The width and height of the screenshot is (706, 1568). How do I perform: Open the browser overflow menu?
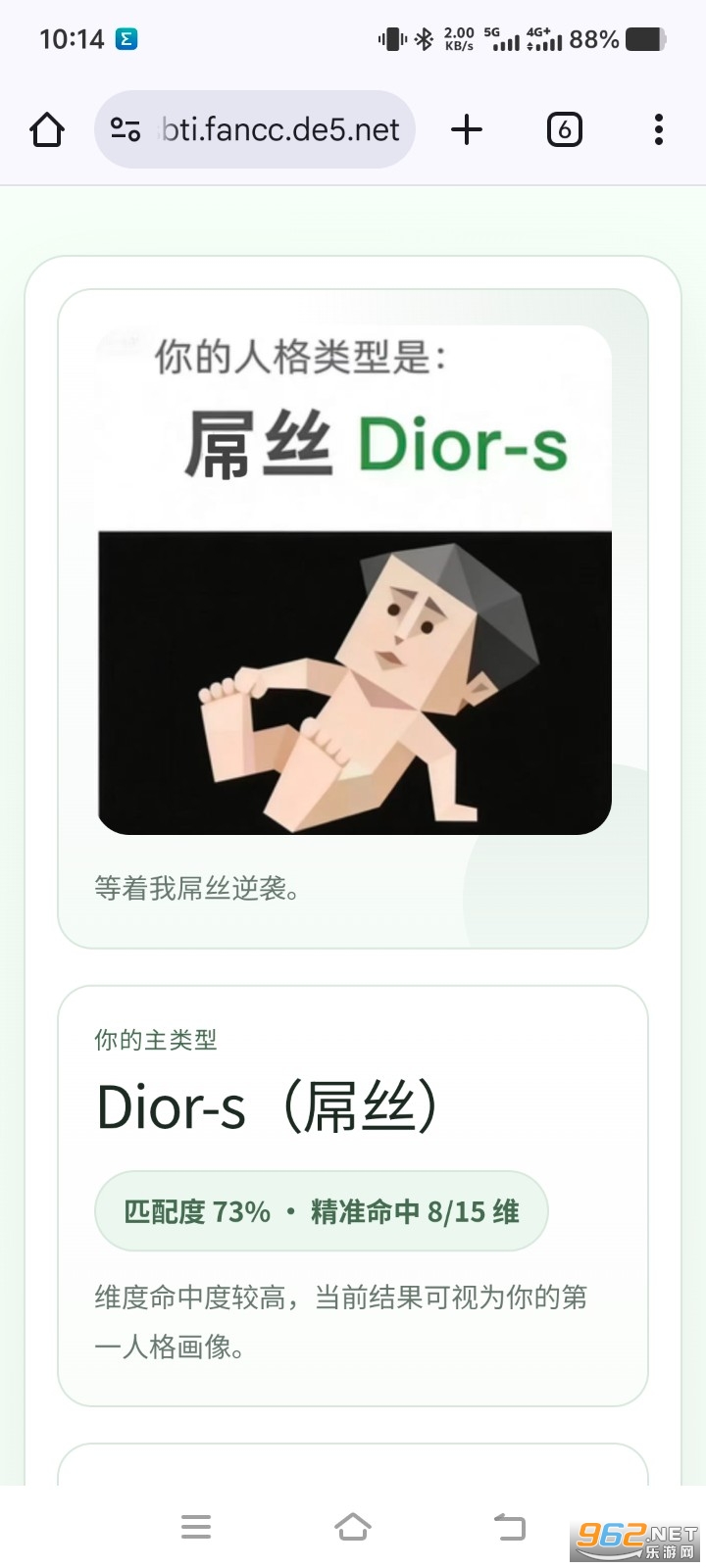[658, 129]
